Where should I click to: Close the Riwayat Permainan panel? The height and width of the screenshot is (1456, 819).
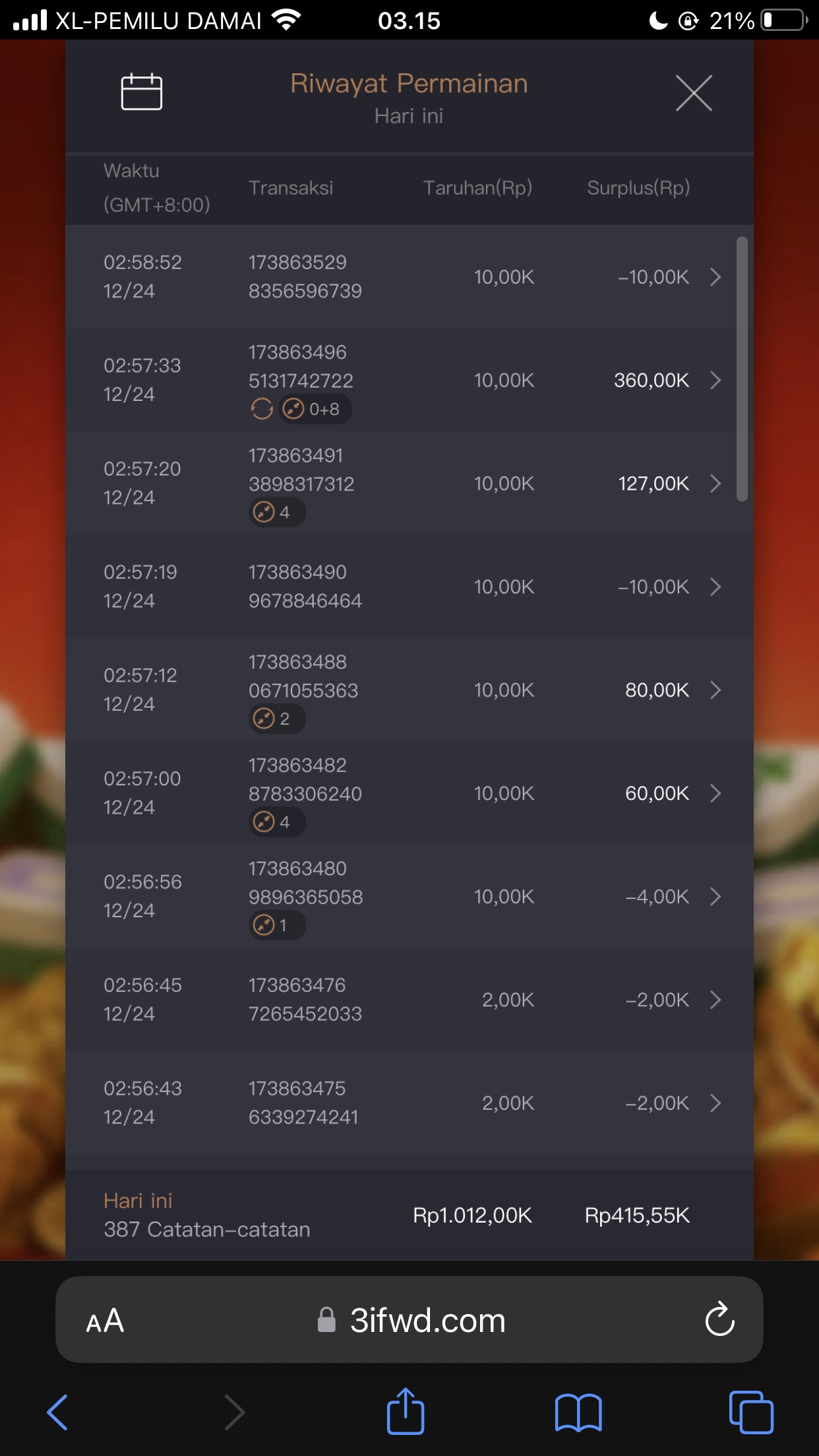[x=694, y=93]
